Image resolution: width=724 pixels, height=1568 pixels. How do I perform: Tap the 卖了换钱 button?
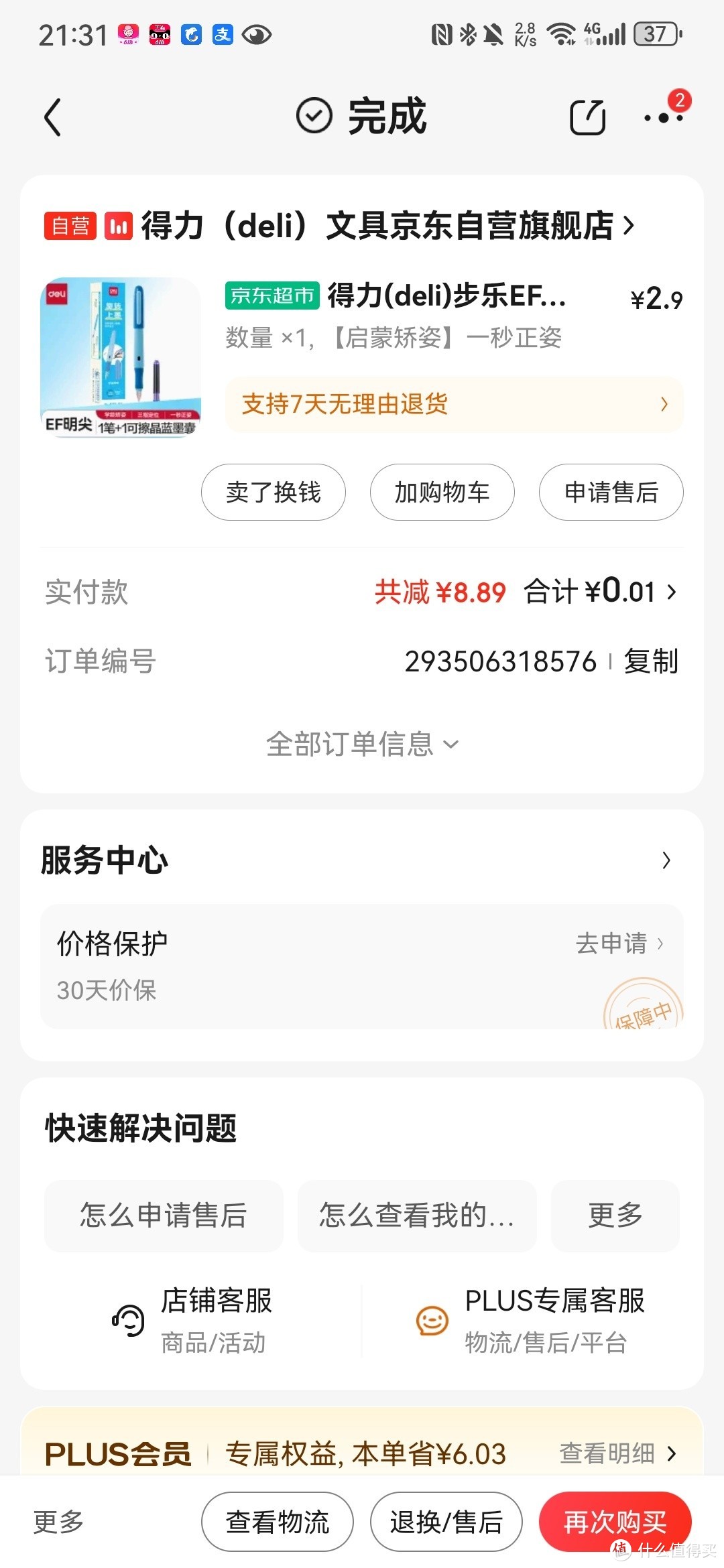coord(274,493)
